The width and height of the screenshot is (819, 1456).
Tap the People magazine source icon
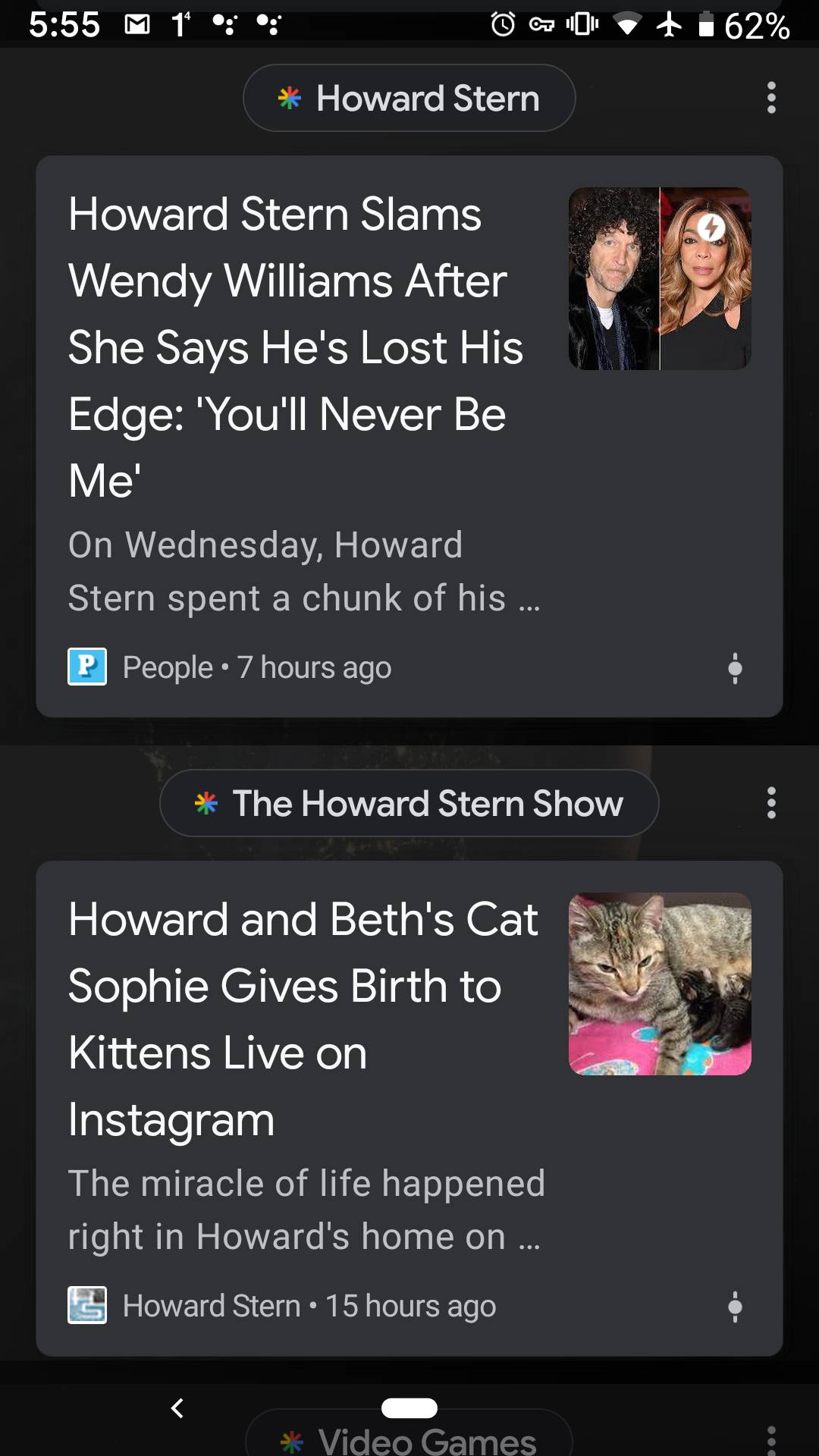(88, 667)
